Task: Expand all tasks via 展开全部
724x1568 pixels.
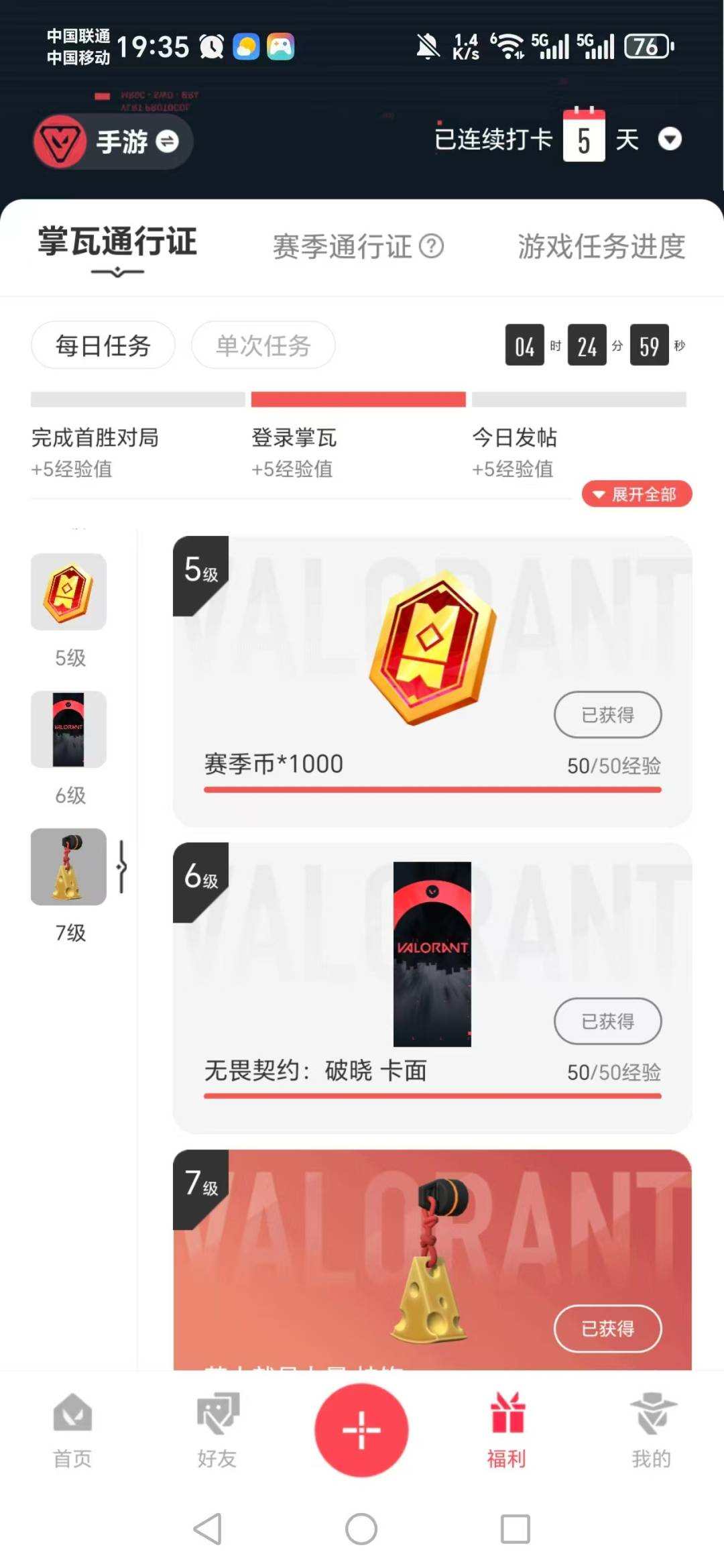Action: click(635, 494)
